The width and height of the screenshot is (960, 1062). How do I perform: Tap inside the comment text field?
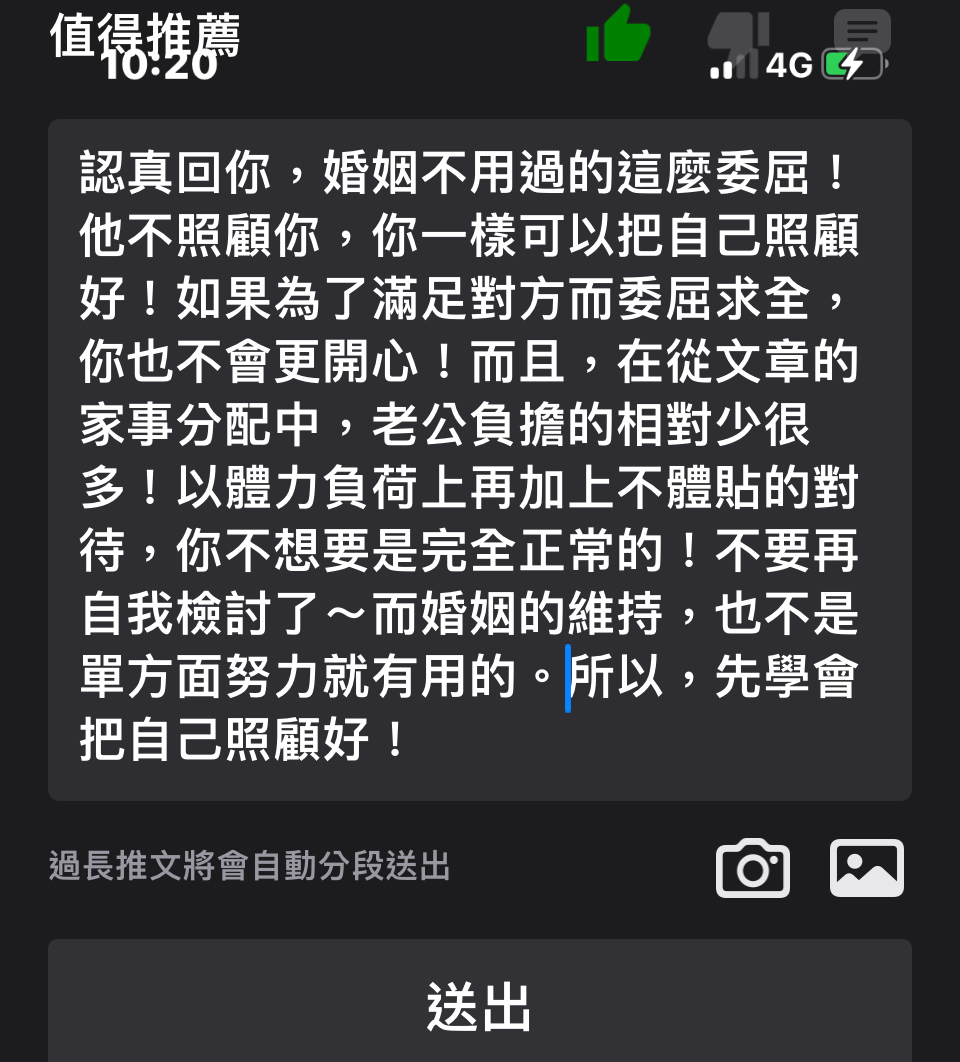[480, 460]
